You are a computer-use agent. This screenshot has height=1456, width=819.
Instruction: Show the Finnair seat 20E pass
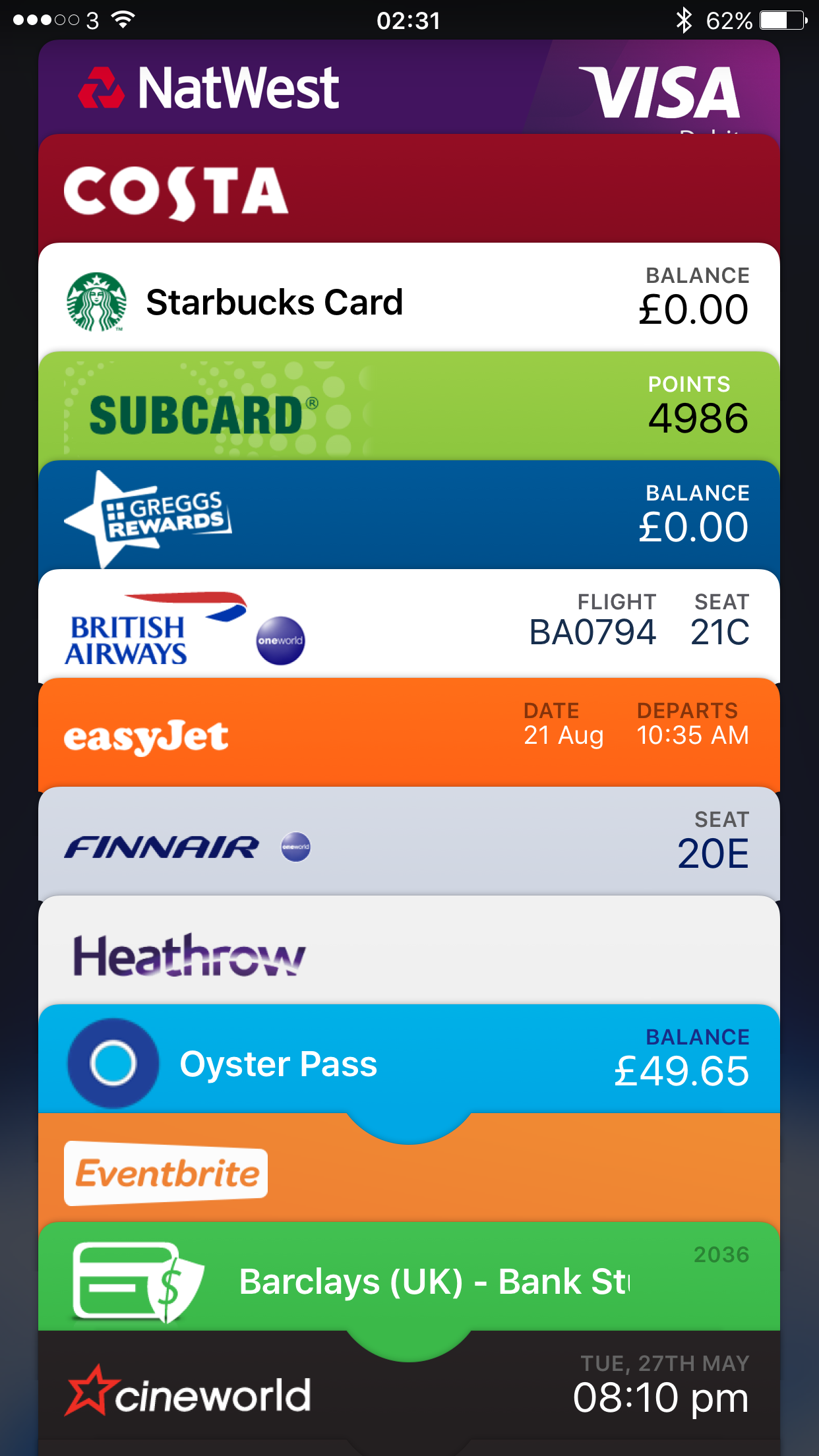(409, 842)
